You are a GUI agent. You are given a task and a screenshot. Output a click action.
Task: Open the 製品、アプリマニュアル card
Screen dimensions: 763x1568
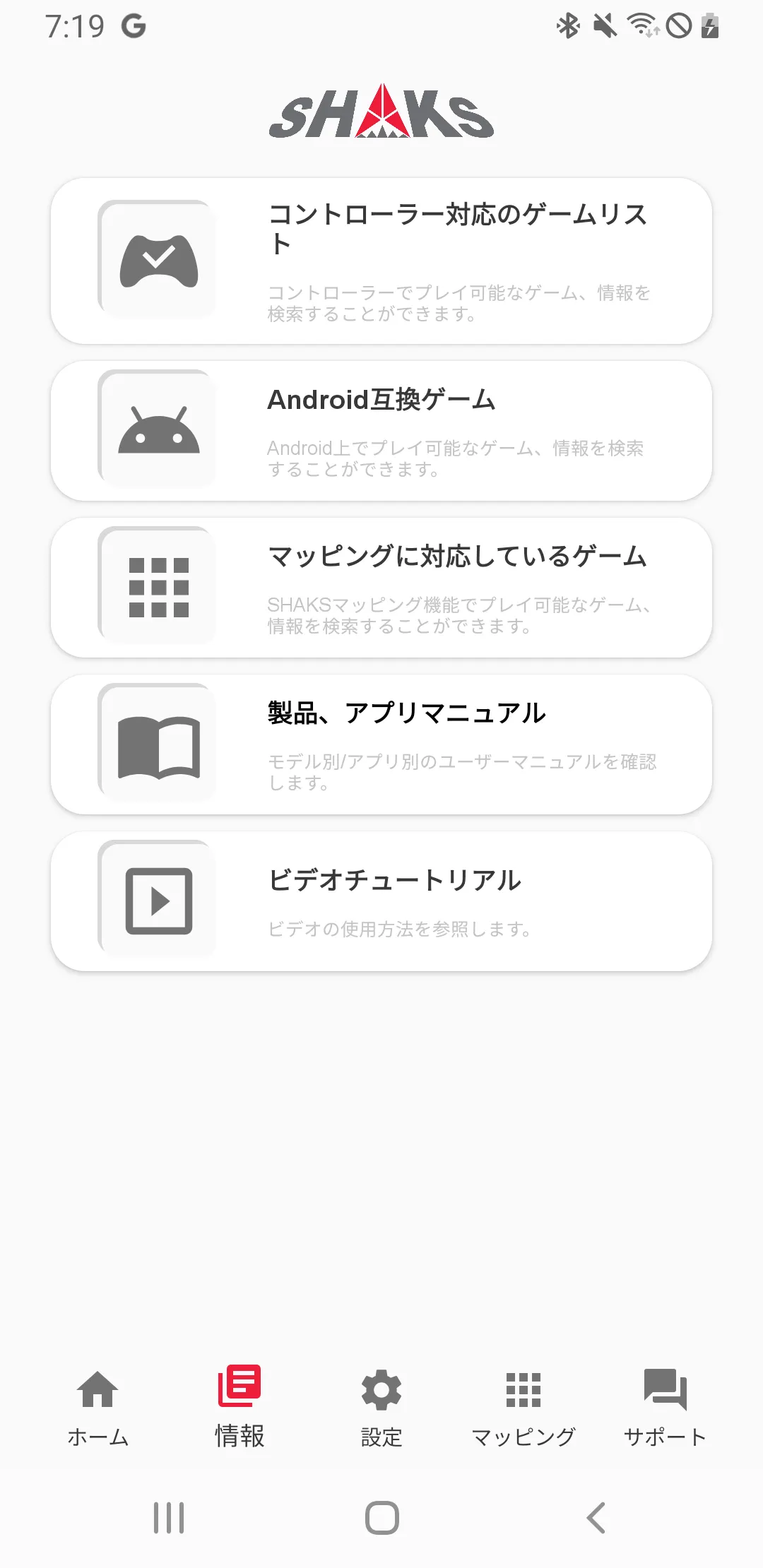point(381,744)
